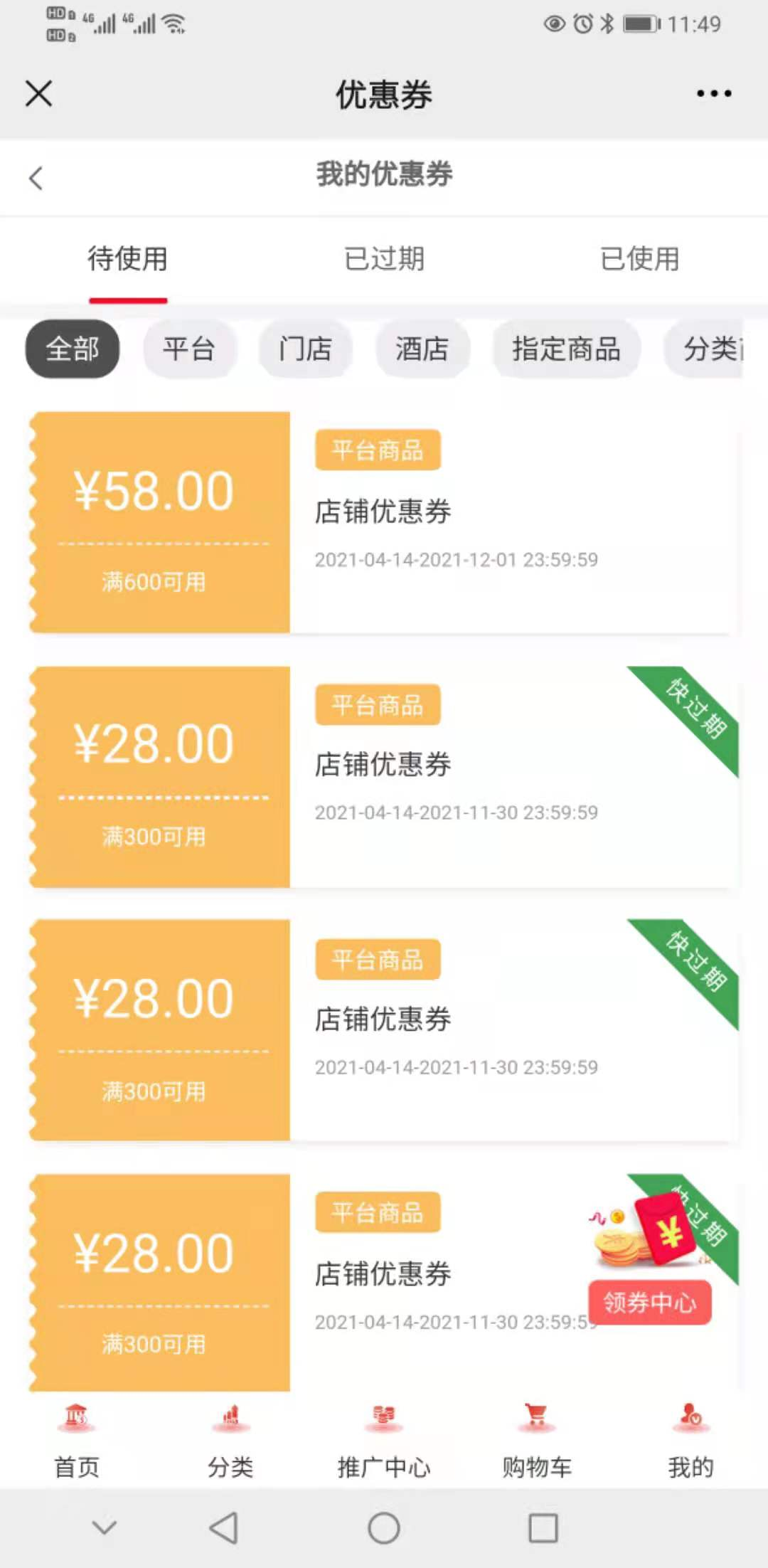Tap the system home button
Viewport: 768px width, 1568px height.
tap(384, 1527)
